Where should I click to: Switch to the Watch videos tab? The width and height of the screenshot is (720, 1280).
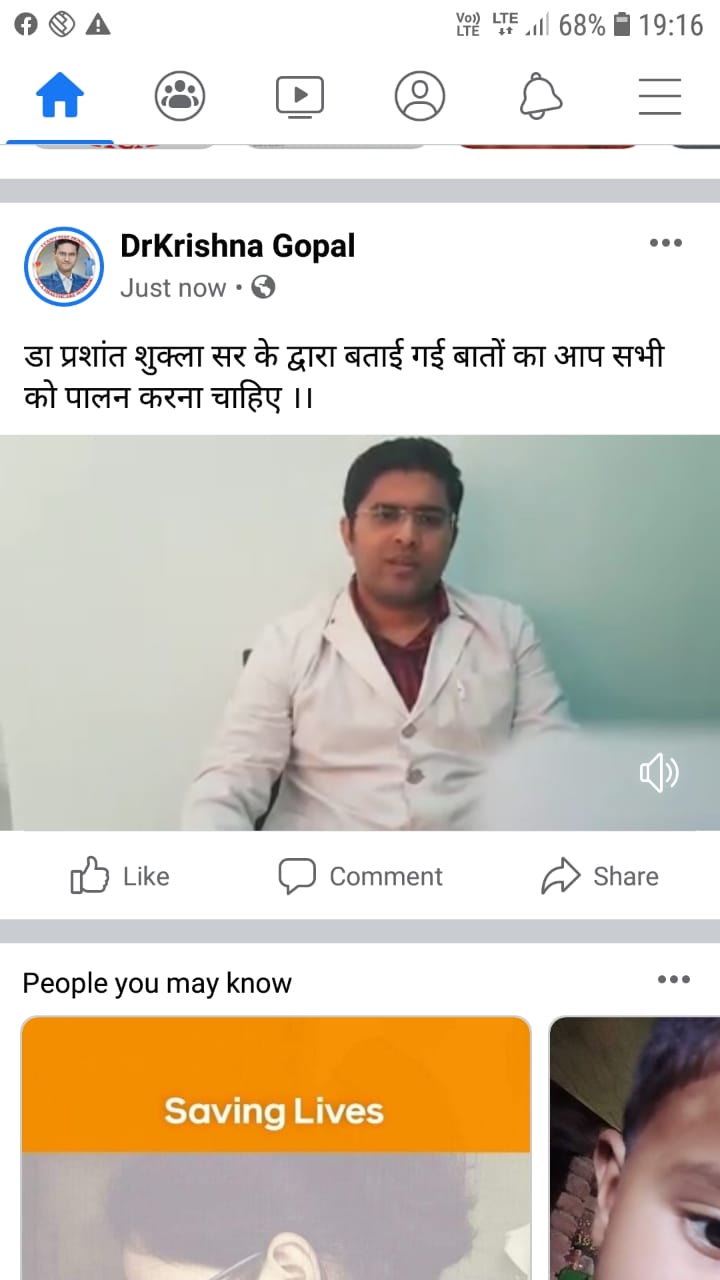[x=300, y=97]
